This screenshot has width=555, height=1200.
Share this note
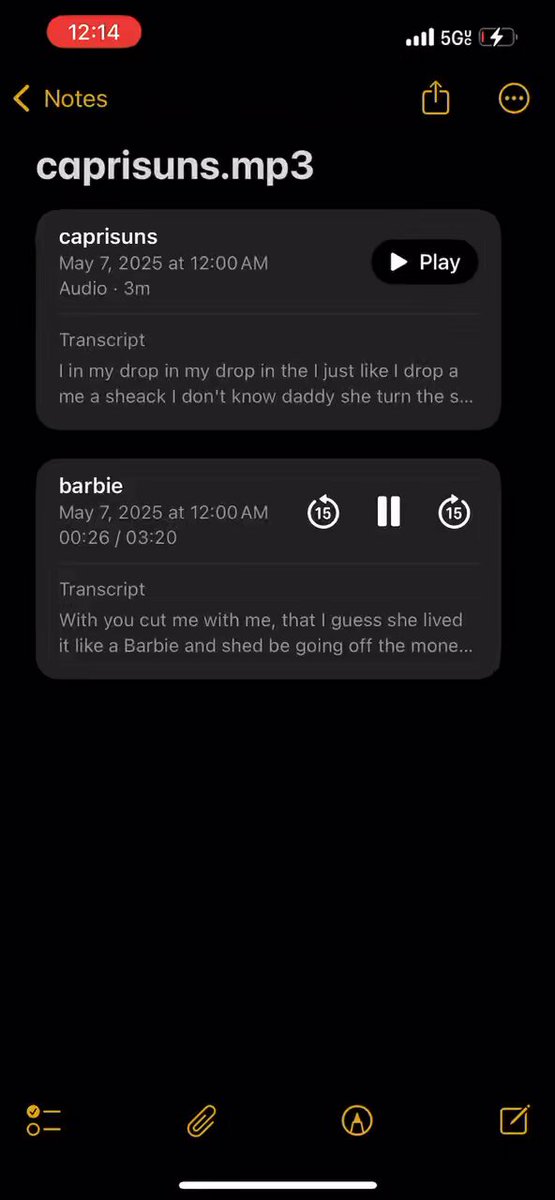coord(436,98)
